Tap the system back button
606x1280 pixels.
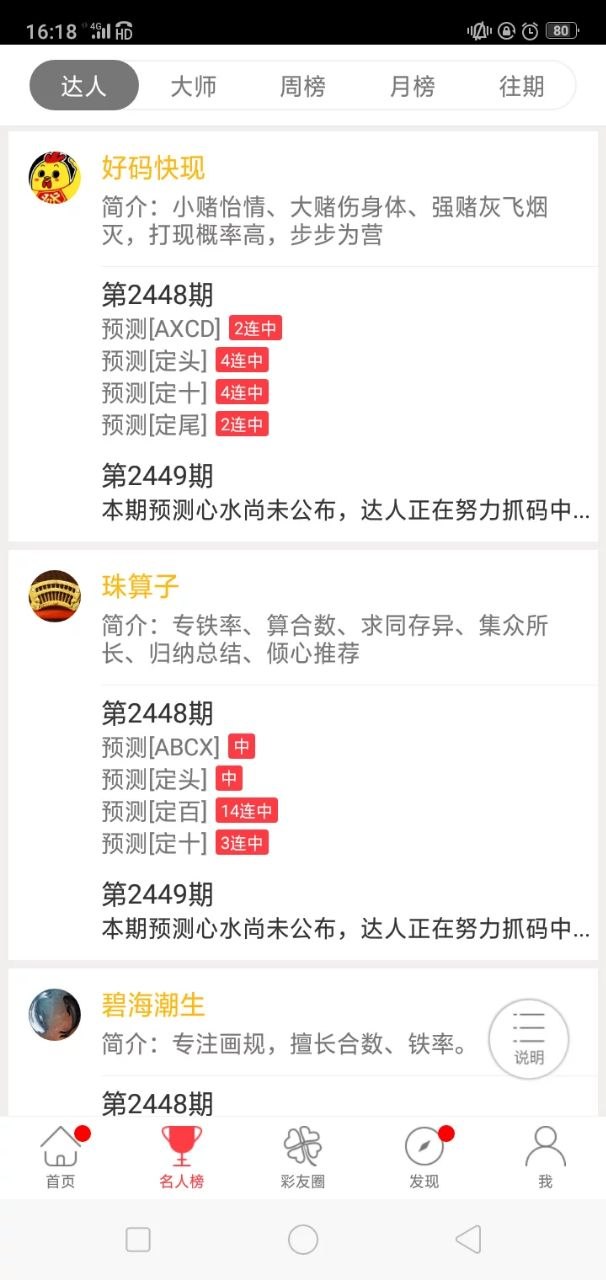click(467, 1240)
